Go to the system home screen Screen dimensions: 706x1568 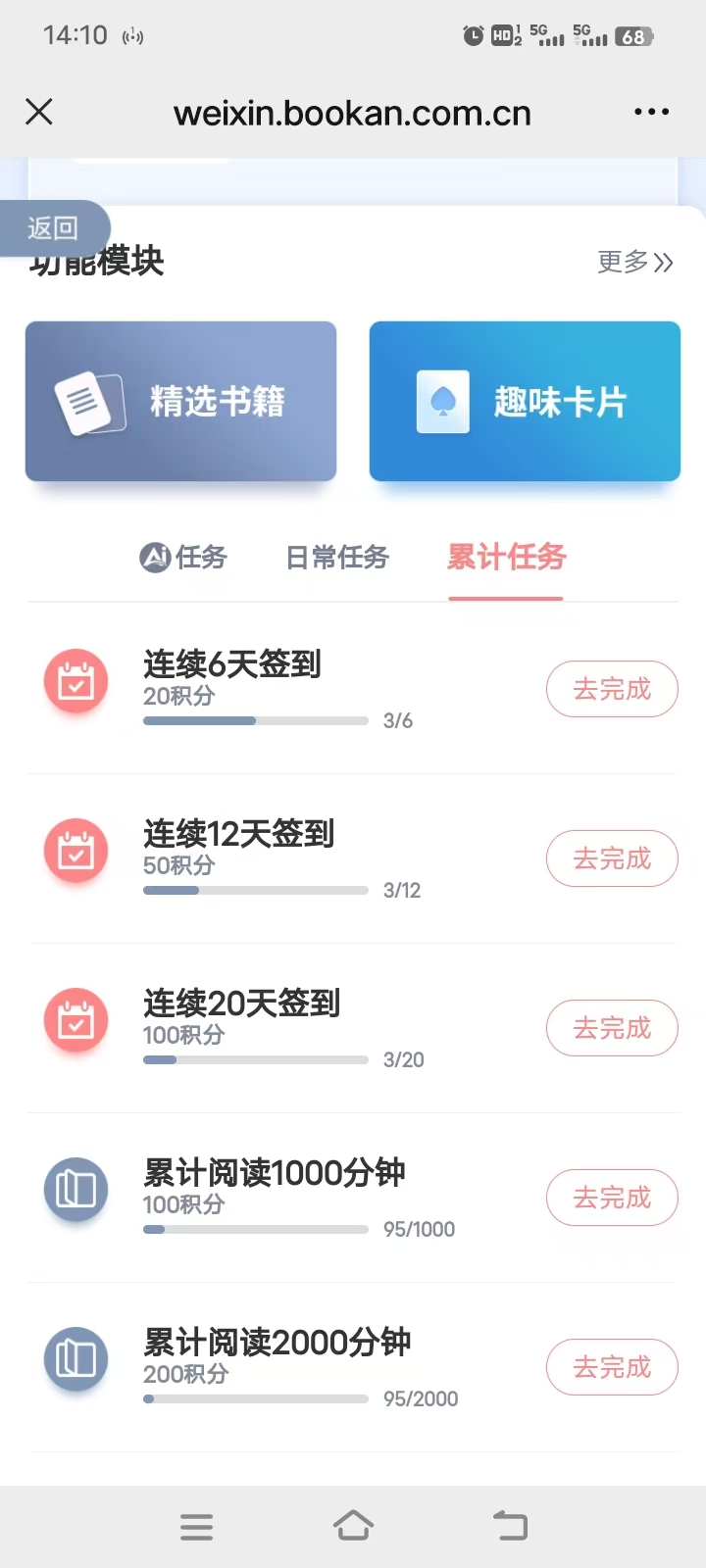pos(353,1526)
